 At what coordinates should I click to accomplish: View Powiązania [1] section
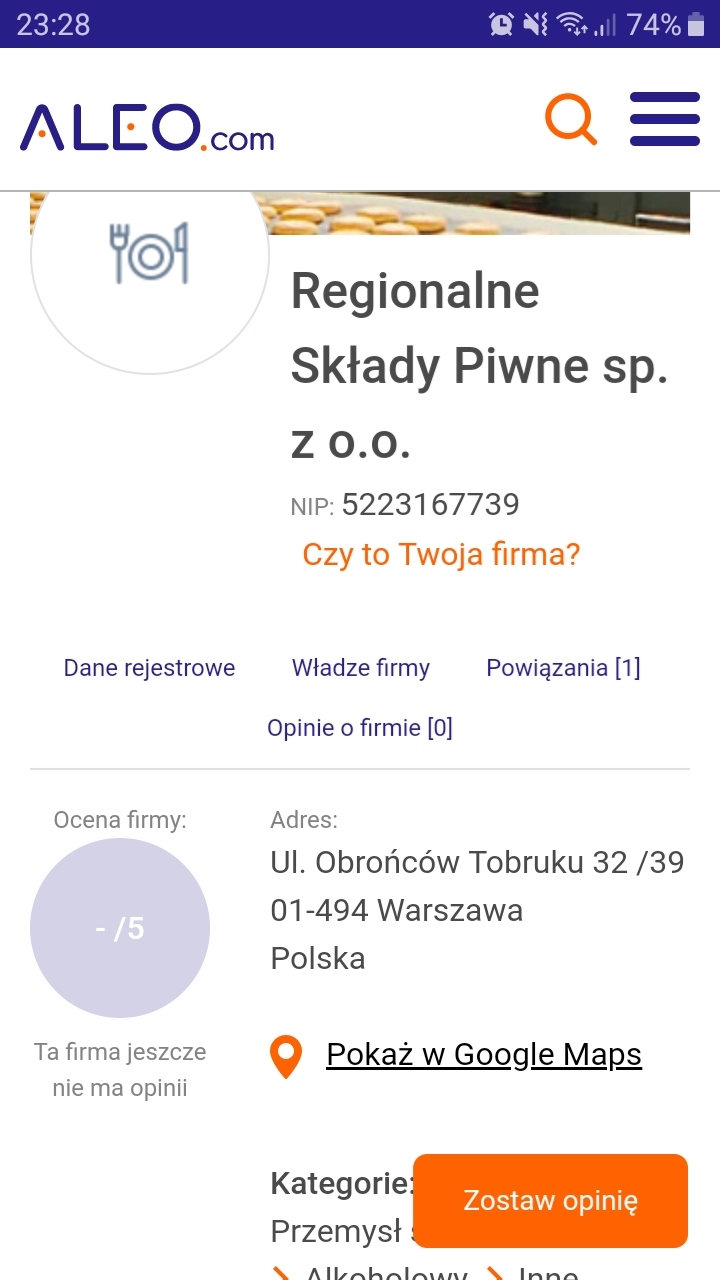pos(563,668)
